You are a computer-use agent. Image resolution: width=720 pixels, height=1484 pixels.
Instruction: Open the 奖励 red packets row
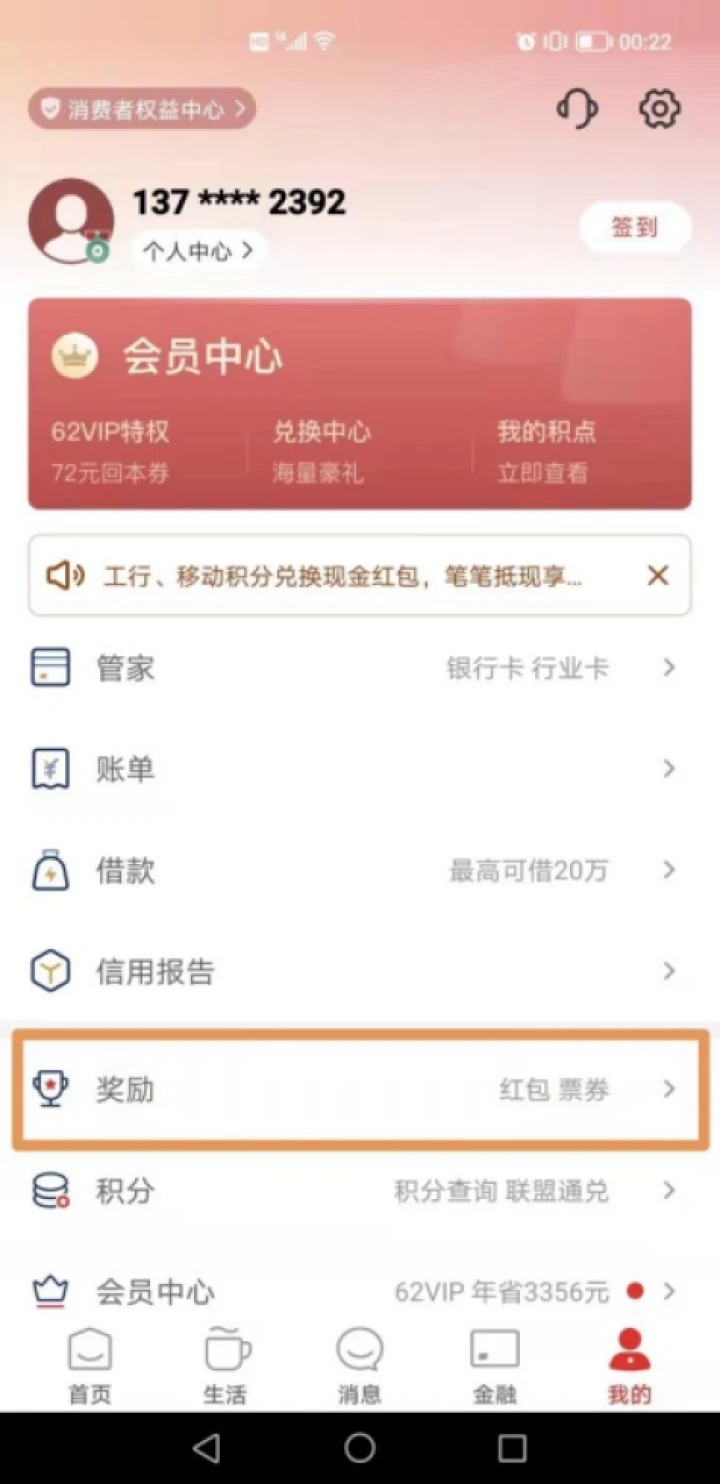360,1089
